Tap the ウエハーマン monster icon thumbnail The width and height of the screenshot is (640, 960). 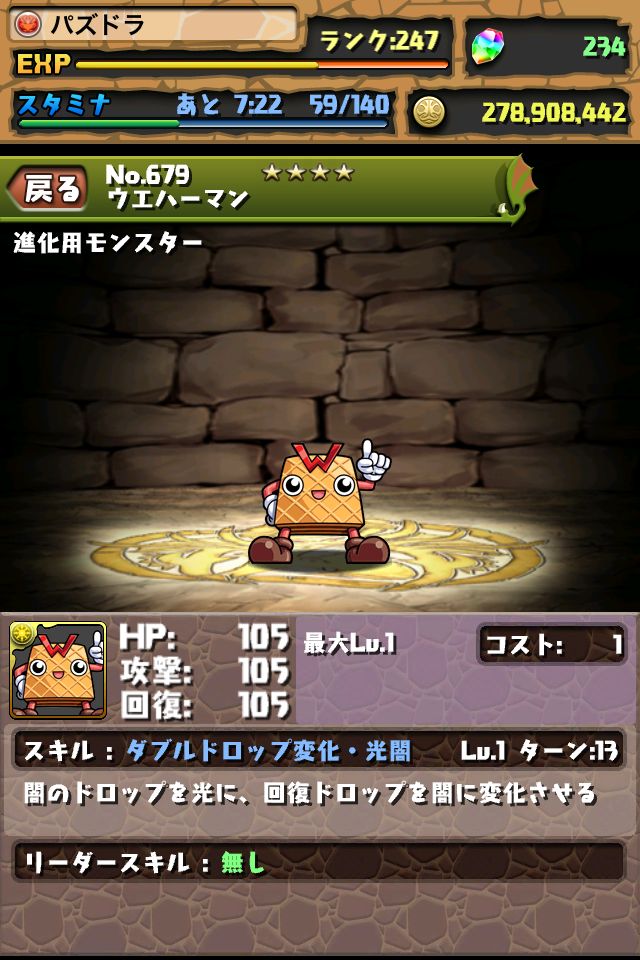pos(58,670)
